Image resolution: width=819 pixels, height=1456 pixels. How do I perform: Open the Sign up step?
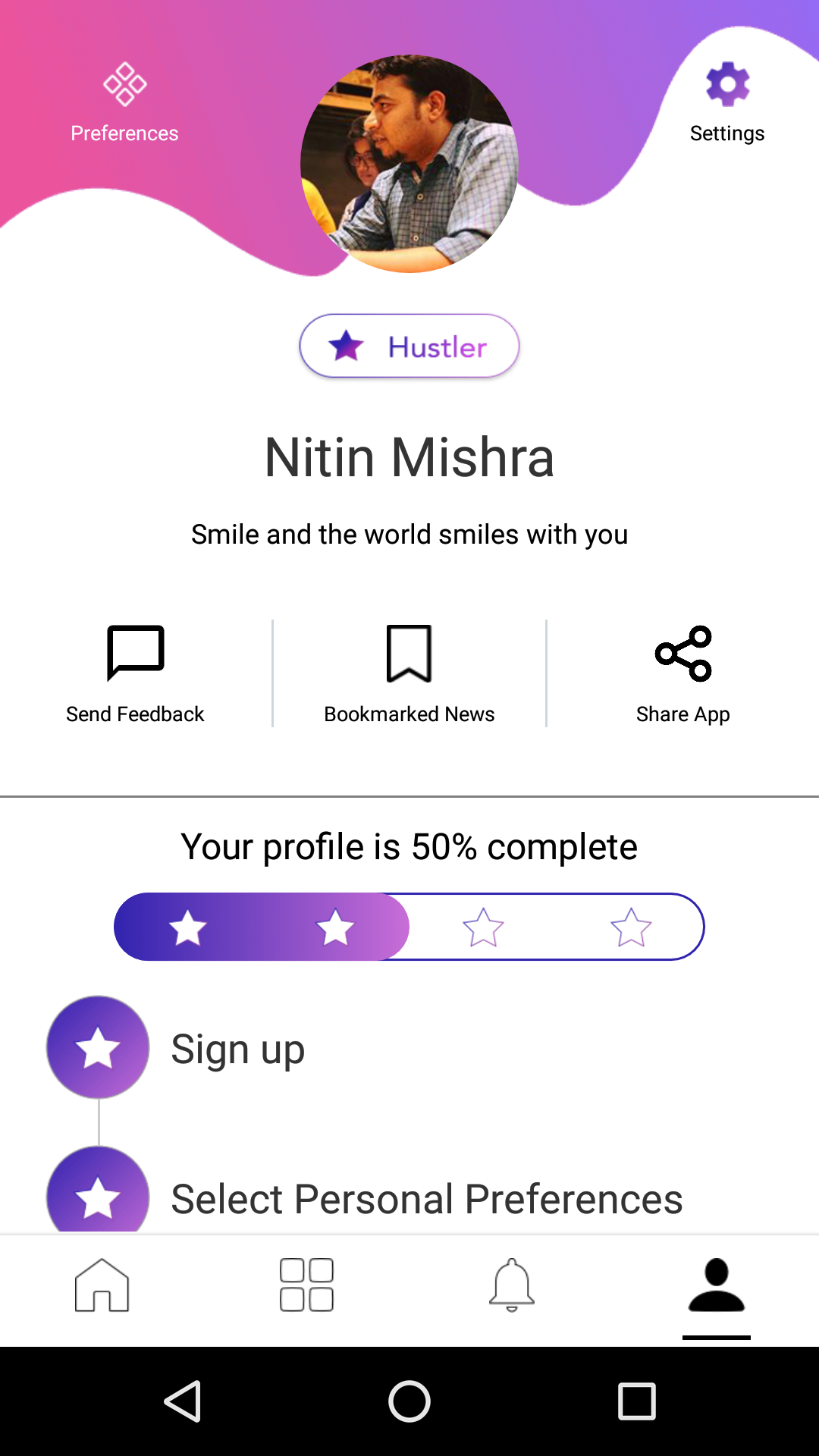point(237,1049)
